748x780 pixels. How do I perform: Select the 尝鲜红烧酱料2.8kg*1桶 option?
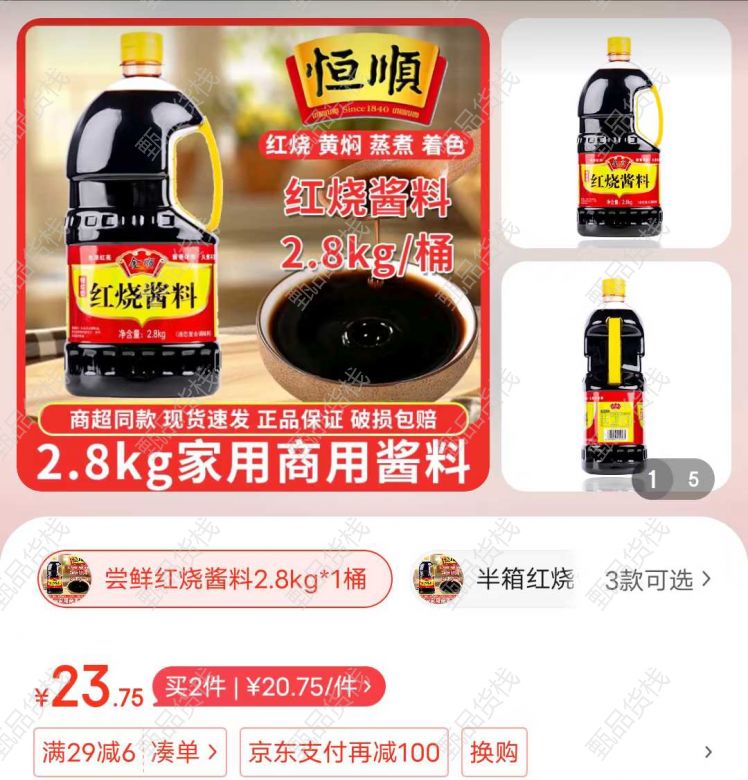tap(215, 579)
